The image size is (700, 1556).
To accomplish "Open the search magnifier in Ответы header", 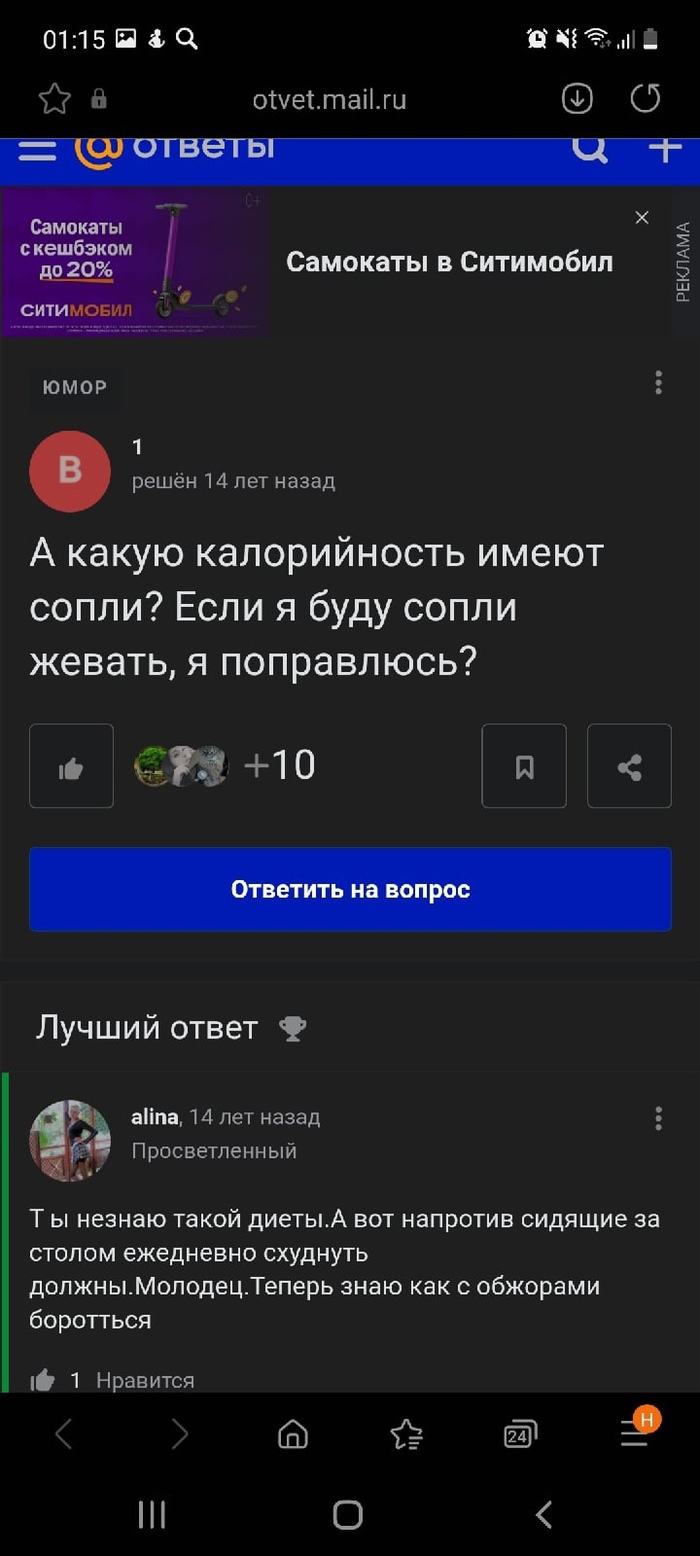I will click(x=589, y=150).
